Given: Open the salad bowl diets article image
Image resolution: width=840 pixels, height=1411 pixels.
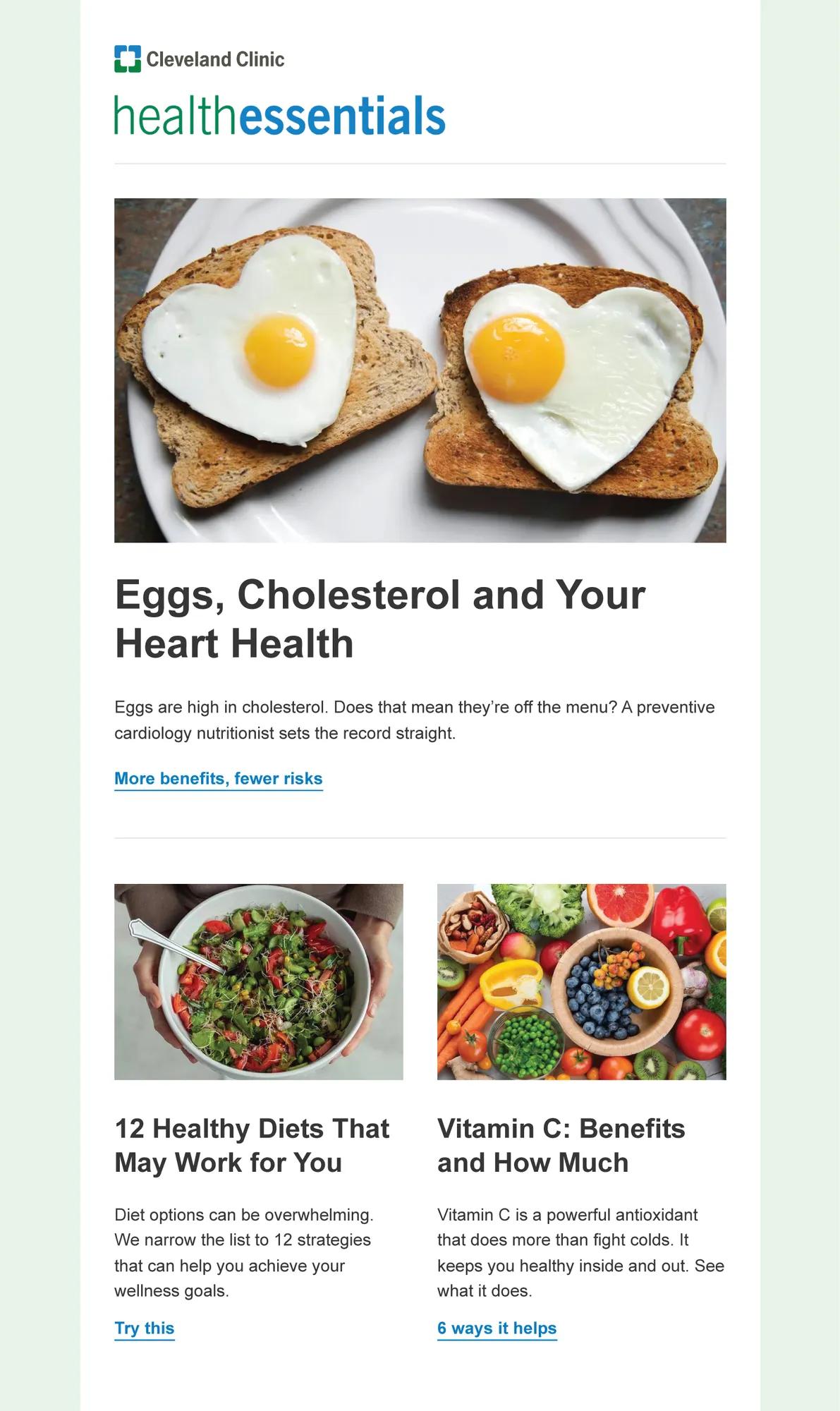Looking at the screenshot, I should coord(258,981).
